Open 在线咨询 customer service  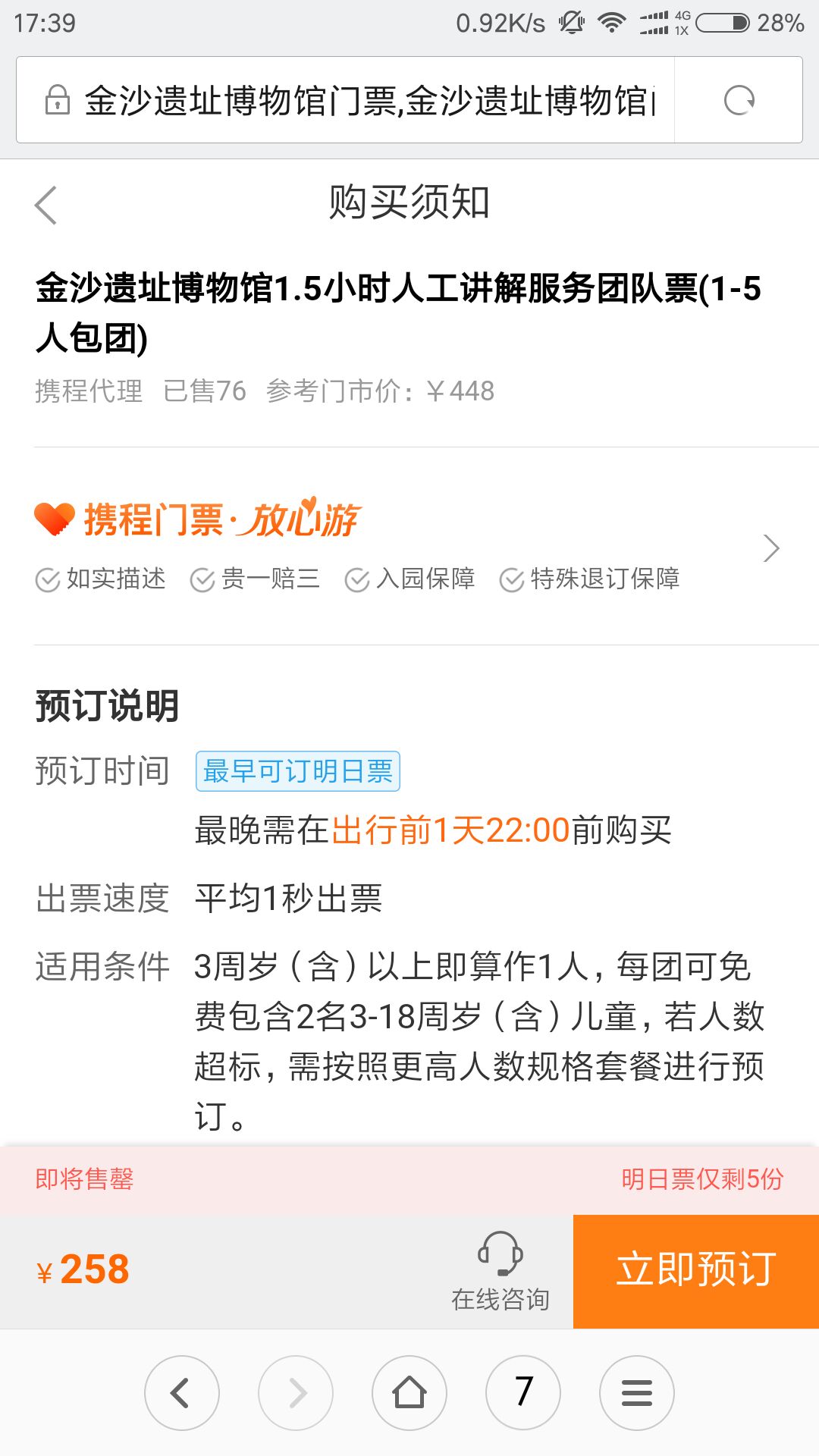point(500,1271)
